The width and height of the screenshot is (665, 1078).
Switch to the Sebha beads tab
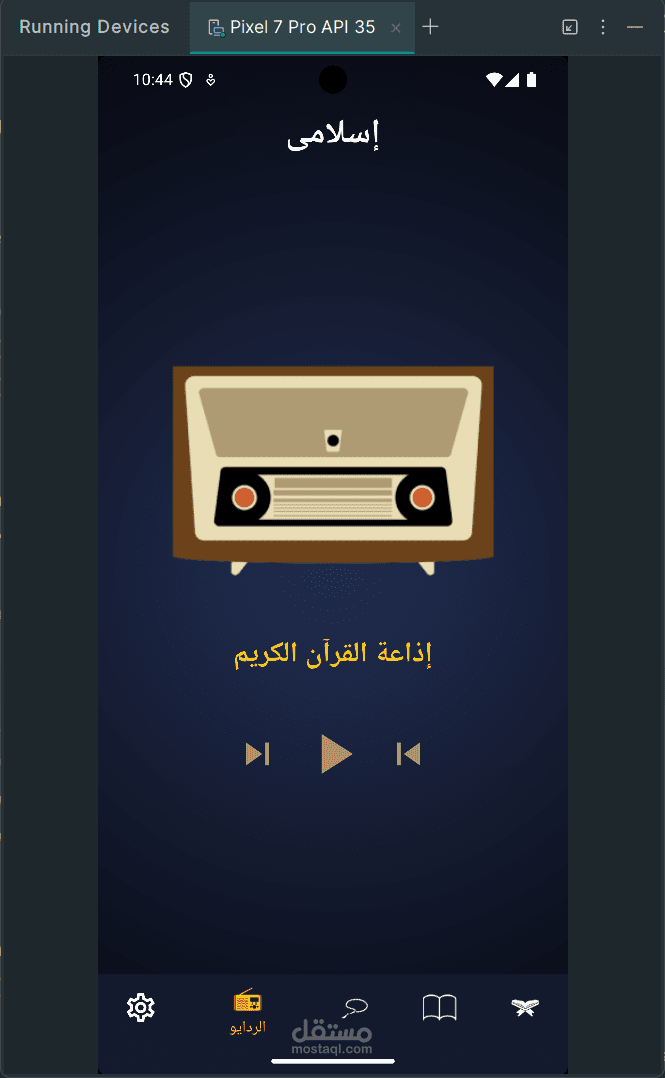(356, 1007)
